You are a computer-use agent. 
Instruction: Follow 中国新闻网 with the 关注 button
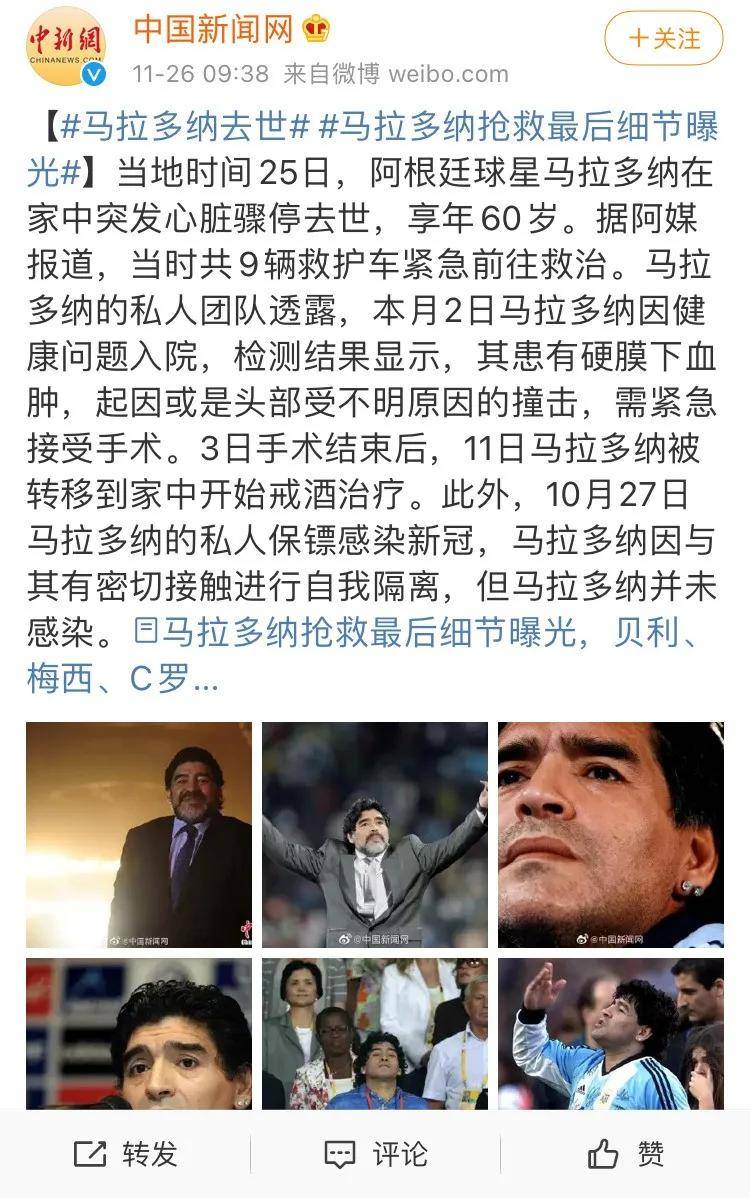click(x=664, y=39)
